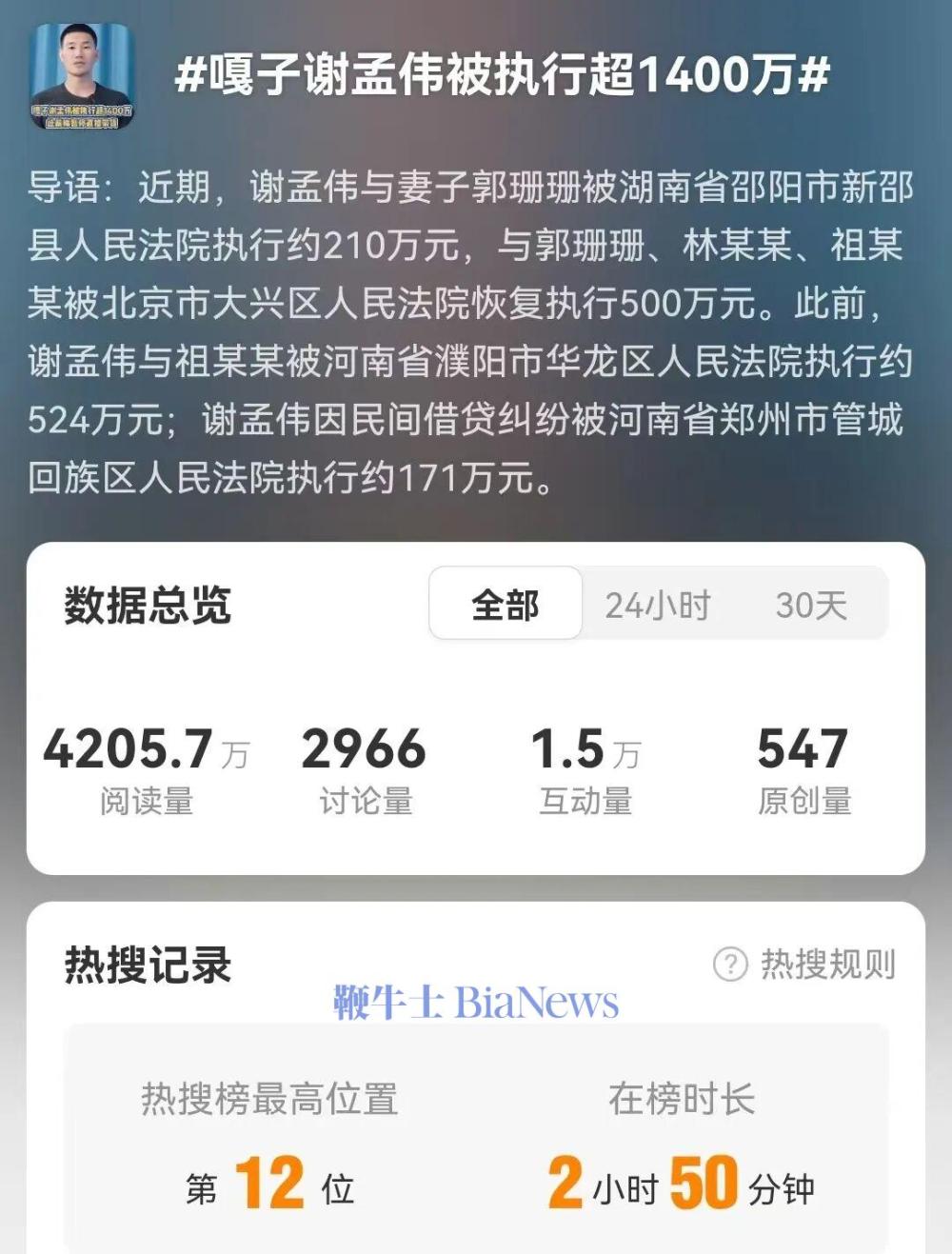
Task: Open the 热搜规则 help link
Action: [x=805, y=965]
